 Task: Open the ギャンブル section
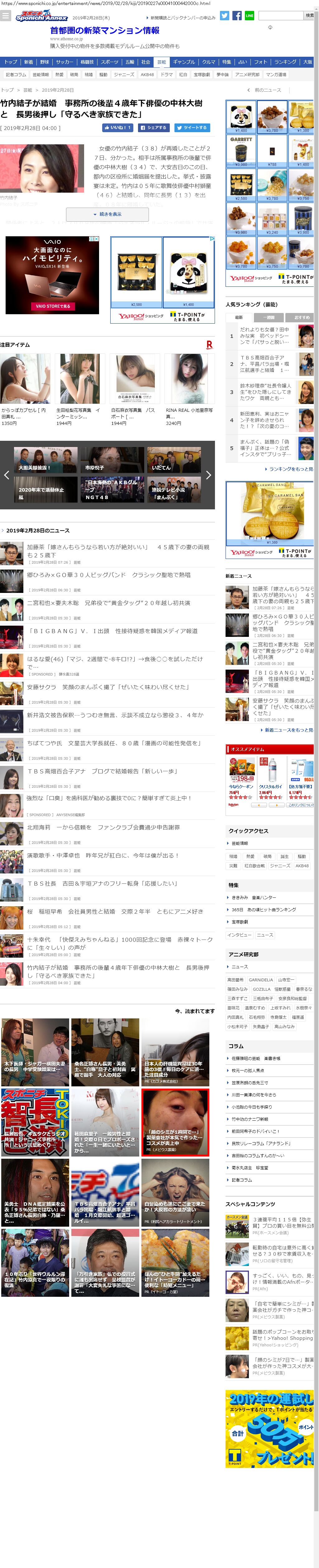click(184, 62)
